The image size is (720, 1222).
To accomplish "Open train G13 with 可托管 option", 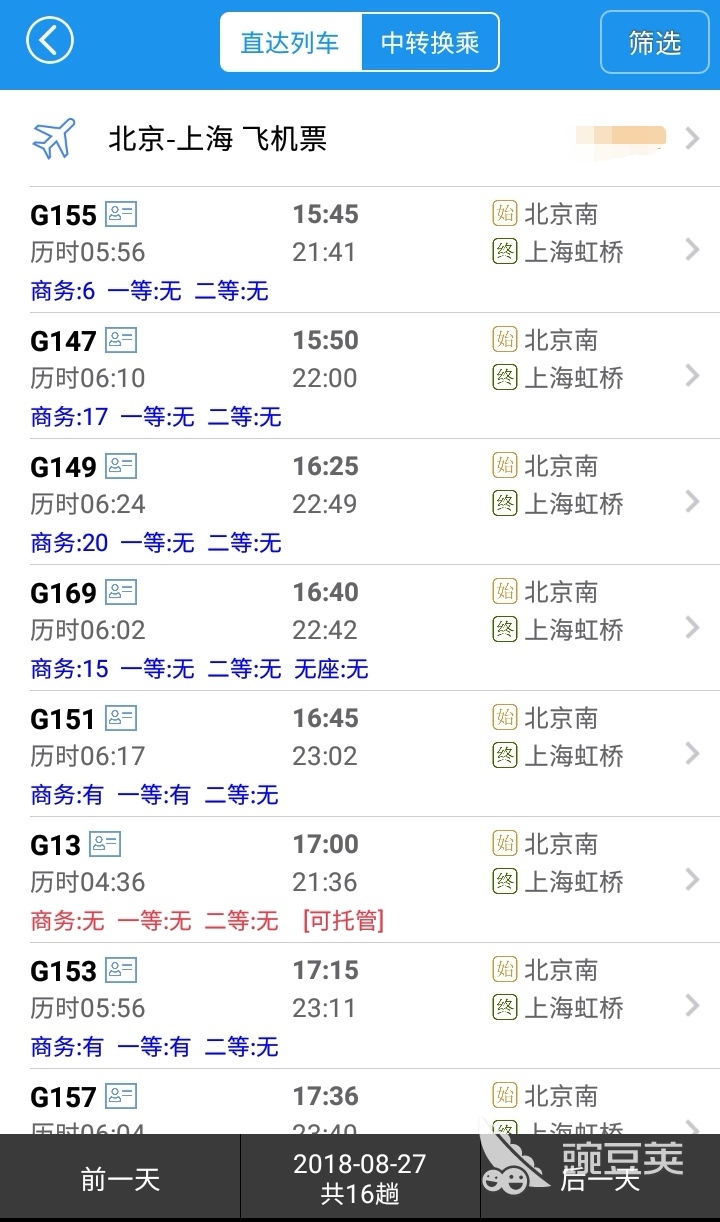I will pyautogui.click(x=360, y=880).
